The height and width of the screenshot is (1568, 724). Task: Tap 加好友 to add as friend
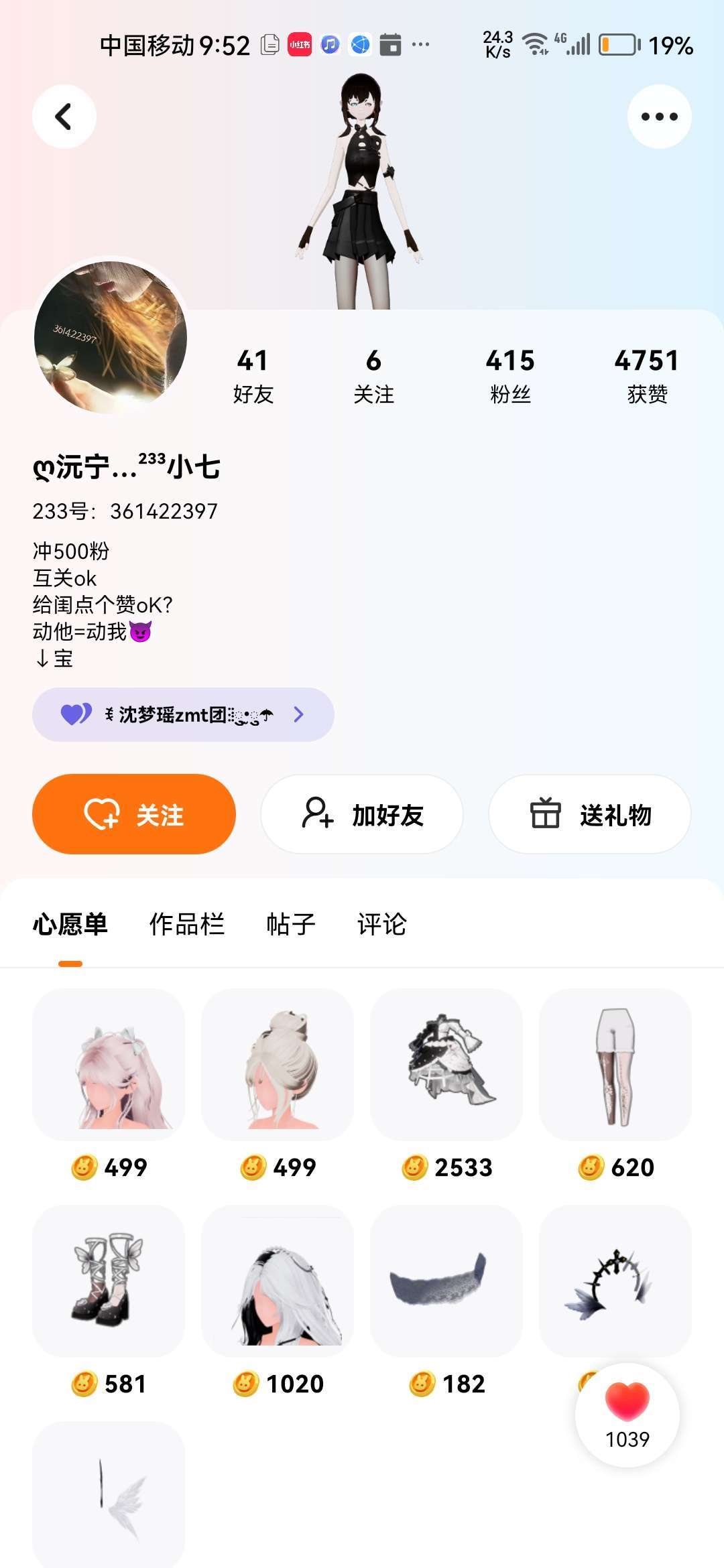click(362, 814)
